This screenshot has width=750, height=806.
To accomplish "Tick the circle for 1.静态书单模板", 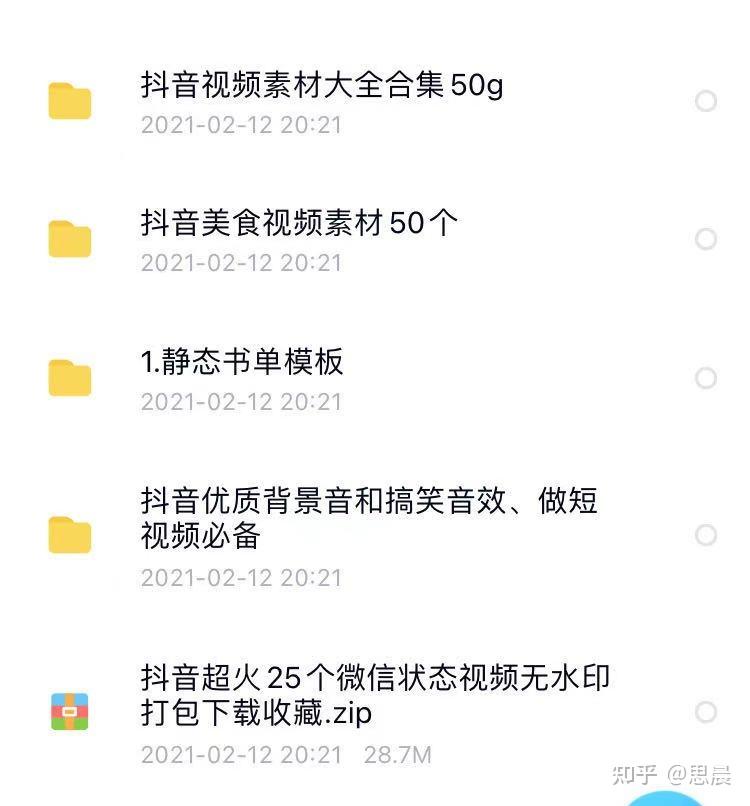I will click(706, 378).
